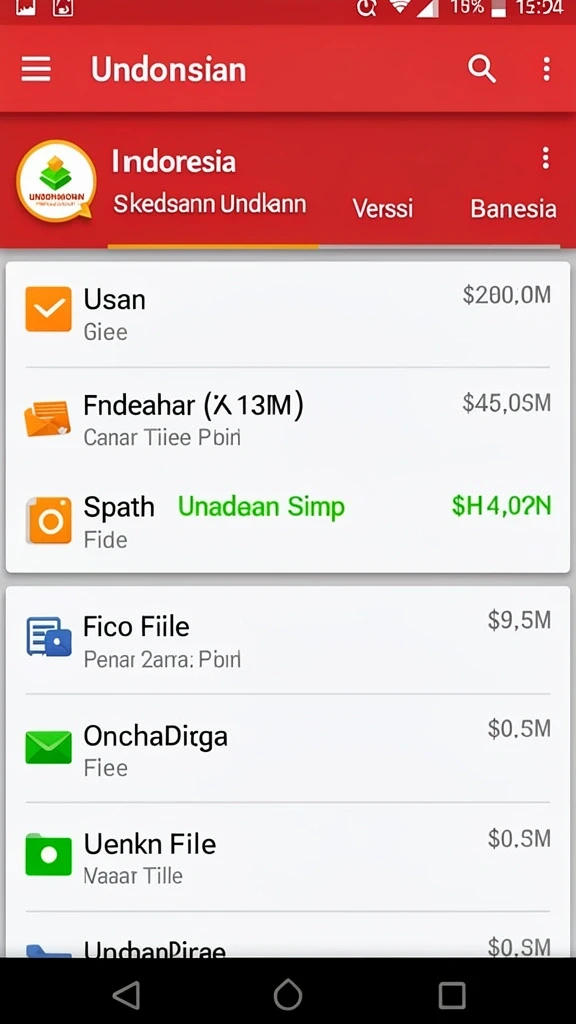Open the Fndeahar row

tap(287, 420)
